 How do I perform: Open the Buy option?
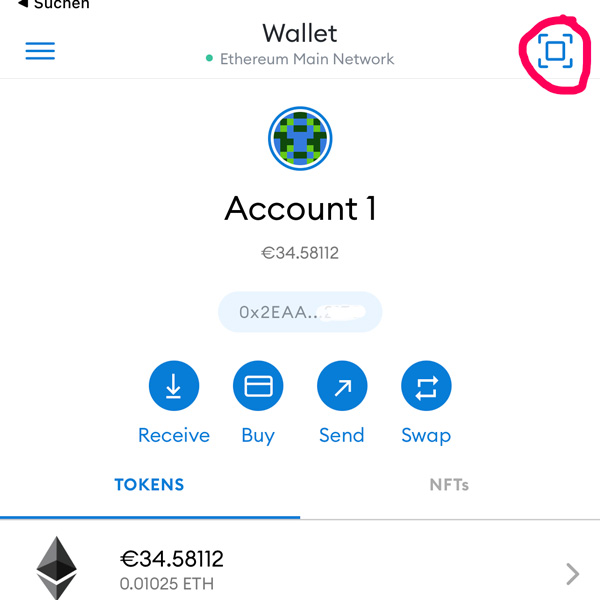pos(258,386)
